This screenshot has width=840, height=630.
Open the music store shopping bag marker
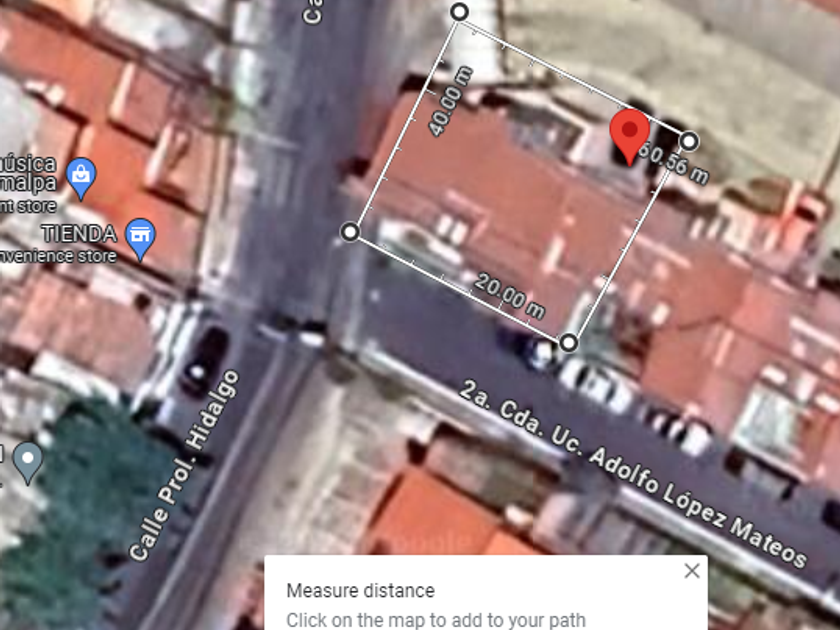click(x=81, y=178)
